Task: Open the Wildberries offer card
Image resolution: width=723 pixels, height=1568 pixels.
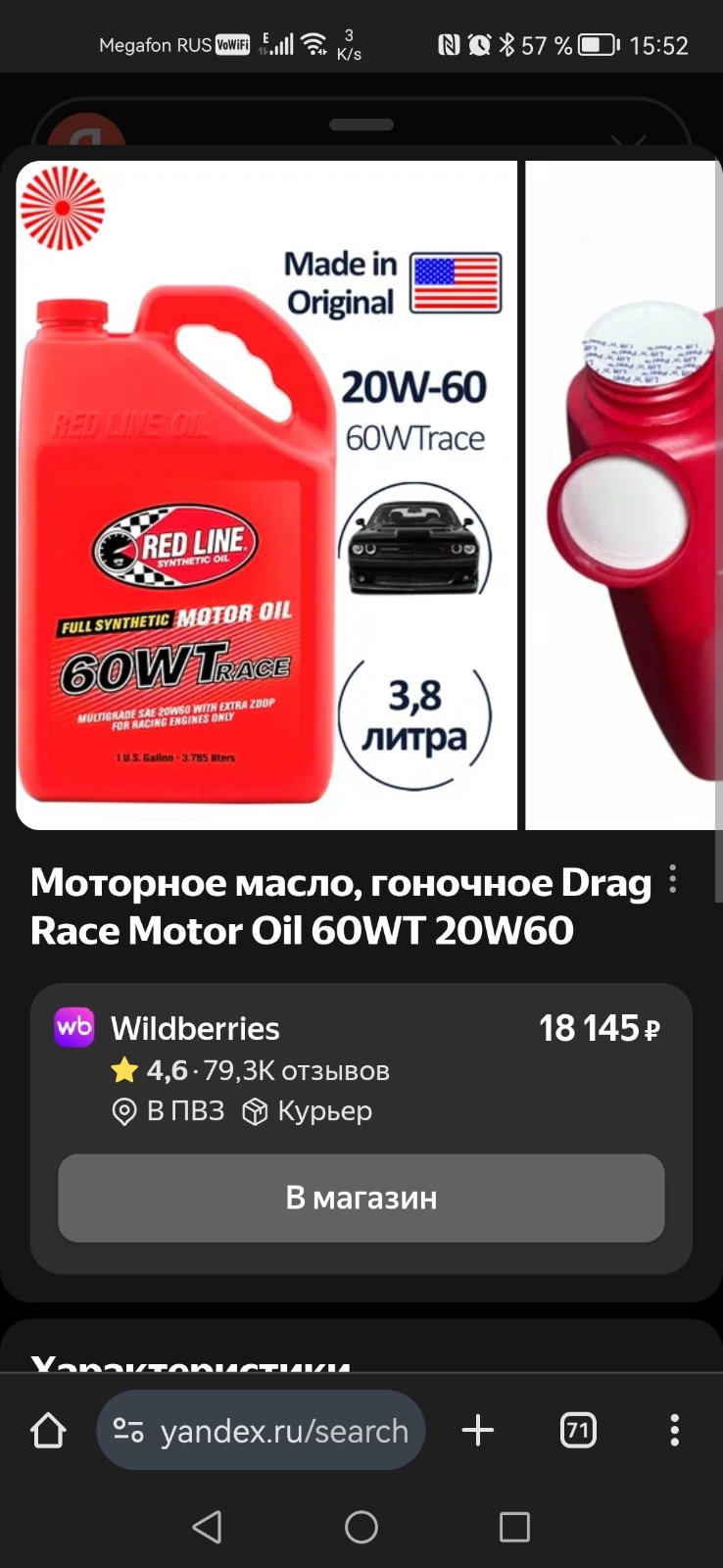Action: (361, 1128)
